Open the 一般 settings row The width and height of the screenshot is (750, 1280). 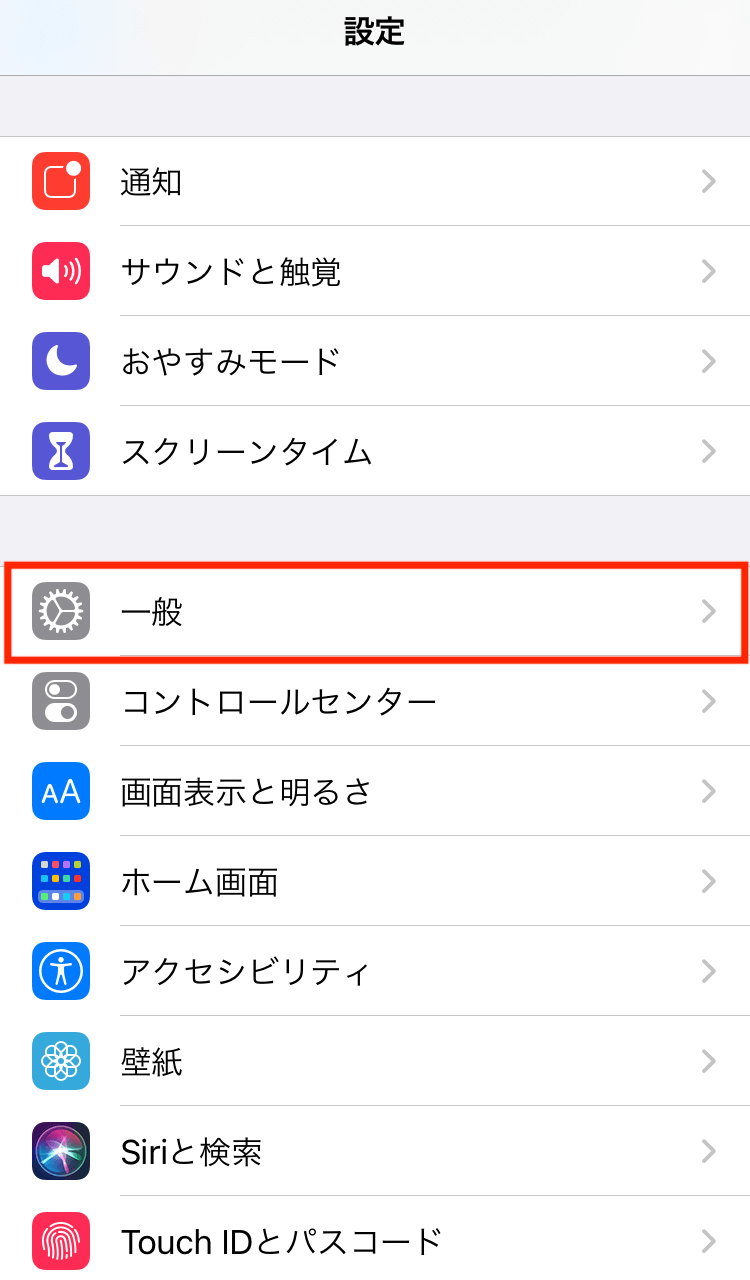pos(375,611)
